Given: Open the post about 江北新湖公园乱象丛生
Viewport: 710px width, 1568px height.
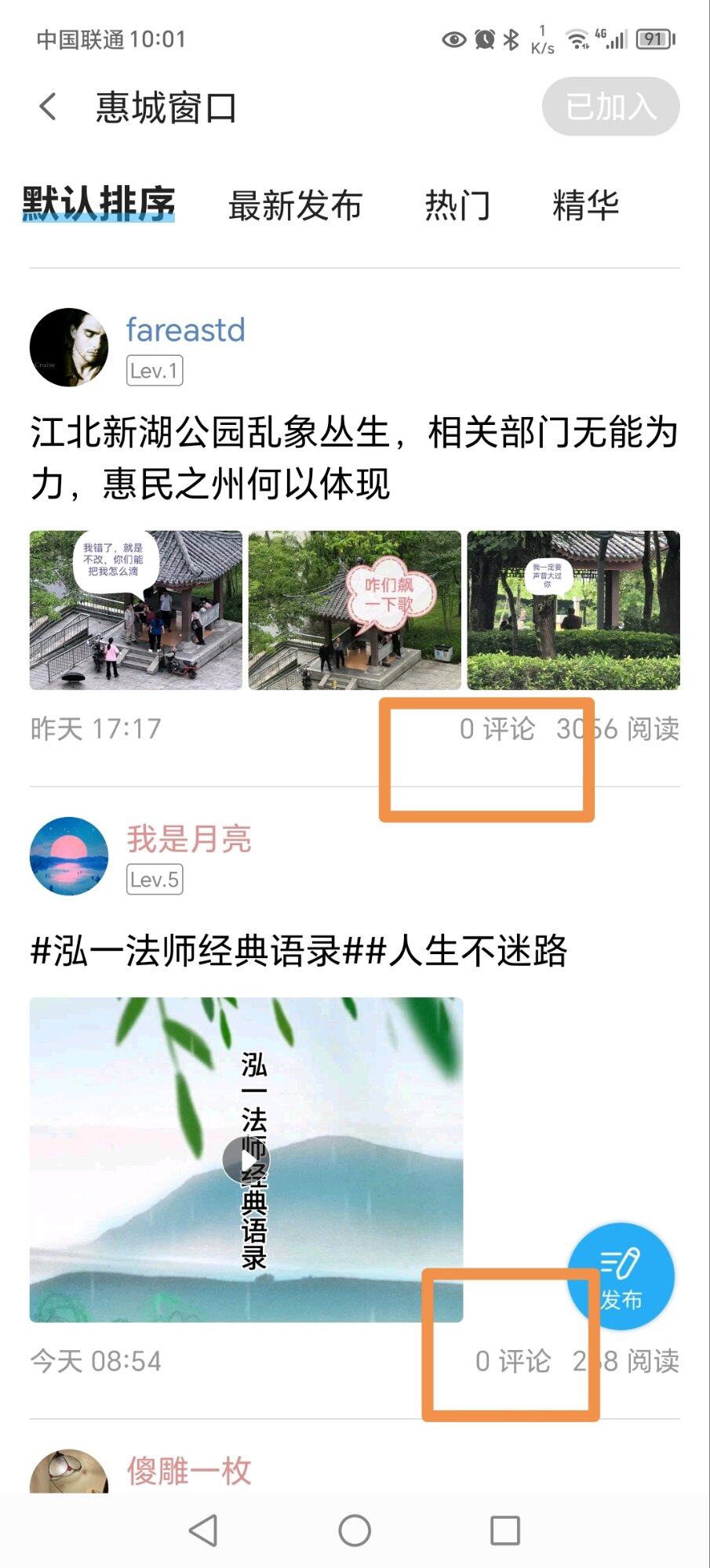Looking at the screenshot, I should point(353,457).
